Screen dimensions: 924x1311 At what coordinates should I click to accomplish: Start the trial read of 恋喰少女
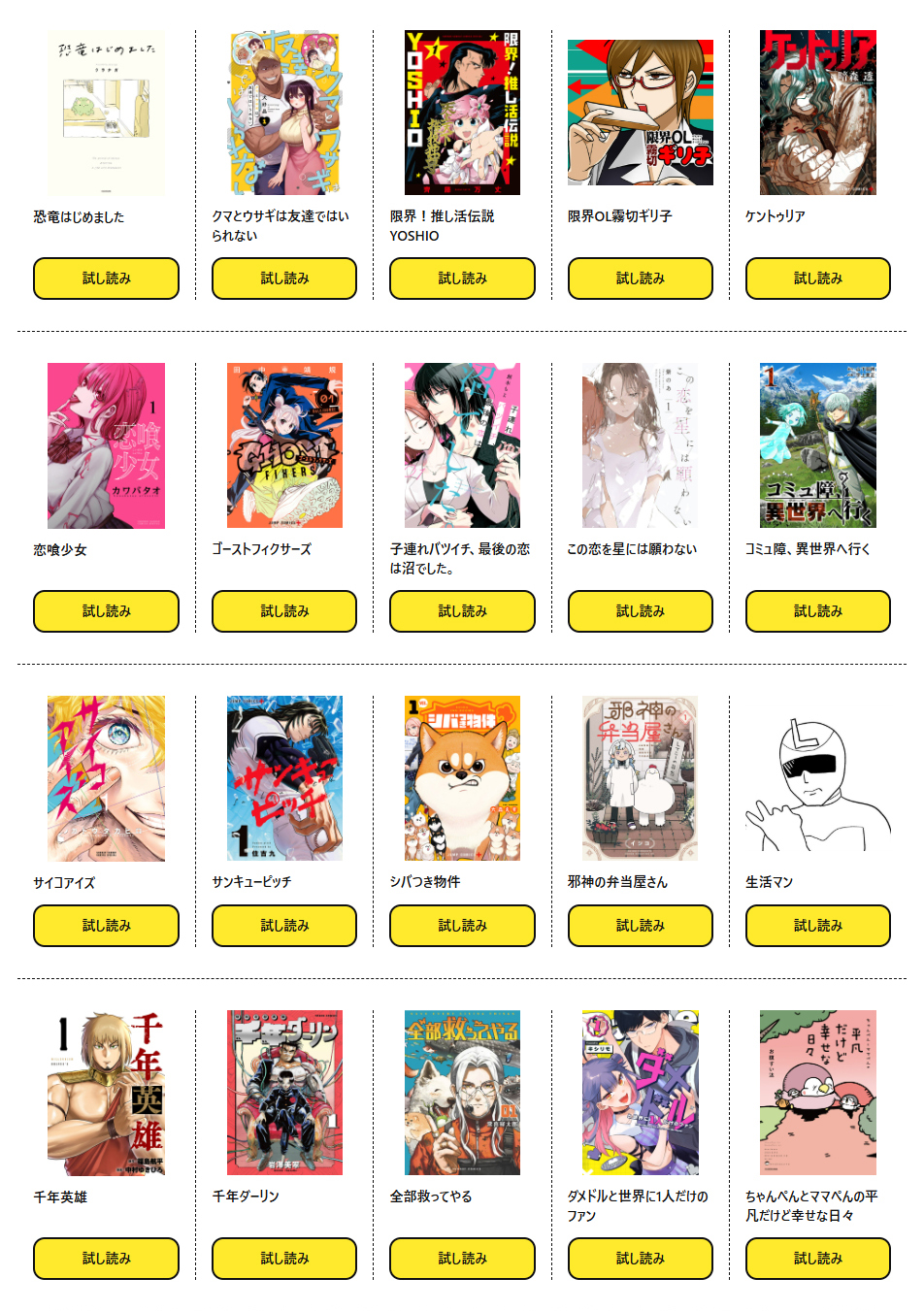106,611
